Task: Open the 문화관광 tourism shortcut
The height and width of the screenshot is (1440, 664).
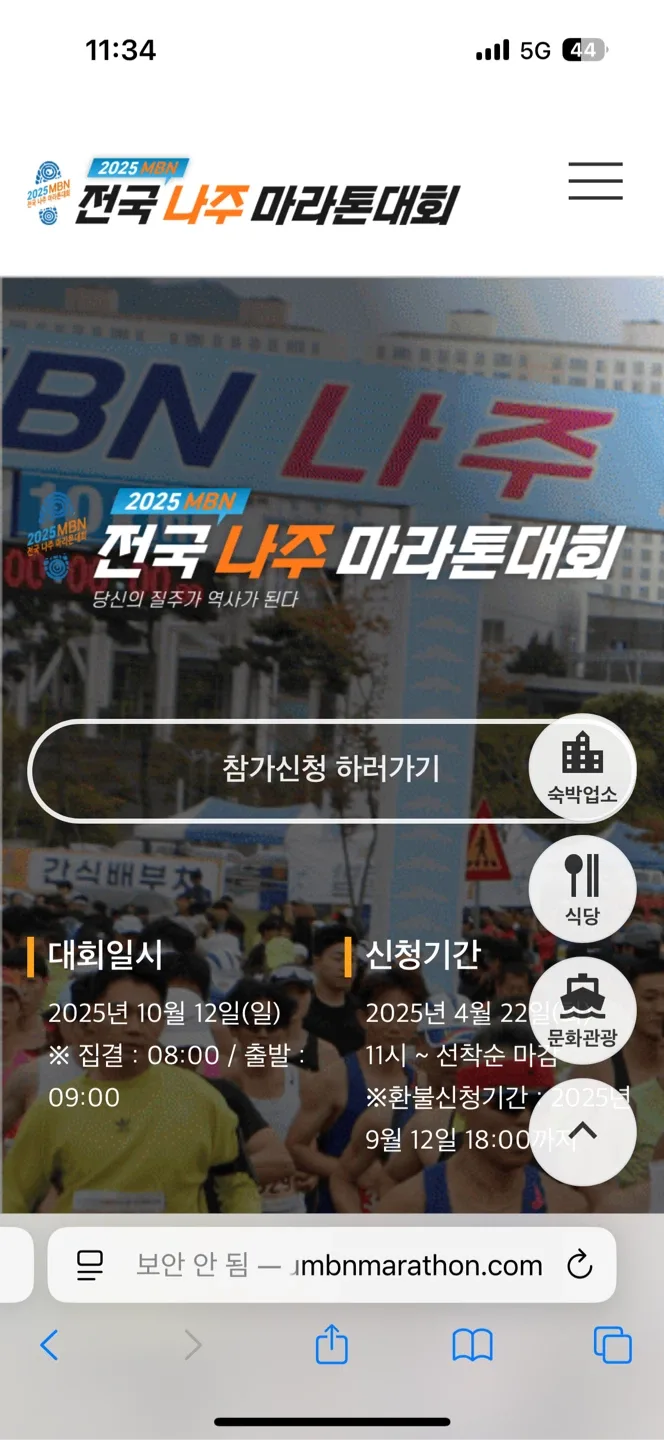Action: point(582,1010)
